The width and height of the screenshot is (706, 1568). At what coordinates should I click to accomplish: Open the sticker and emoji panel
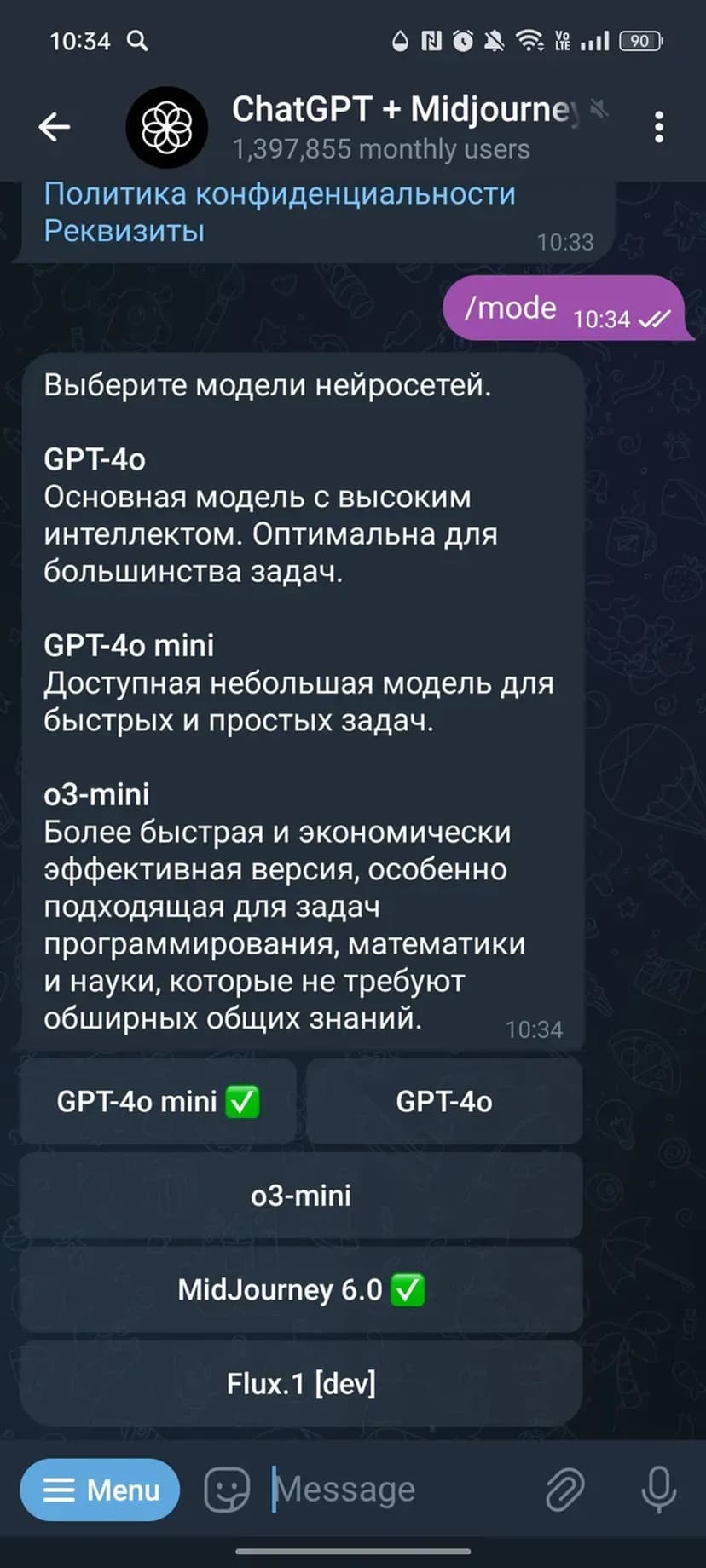pos(227,1490)
